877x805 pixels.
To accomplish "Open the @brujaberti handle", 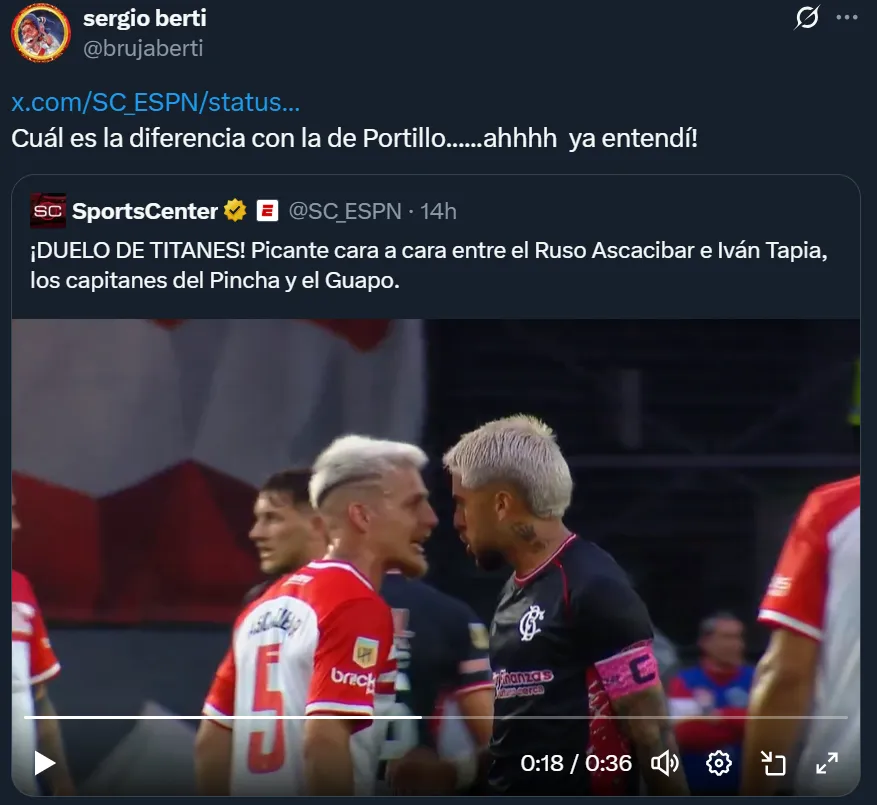I will click(x=143, y=47).
